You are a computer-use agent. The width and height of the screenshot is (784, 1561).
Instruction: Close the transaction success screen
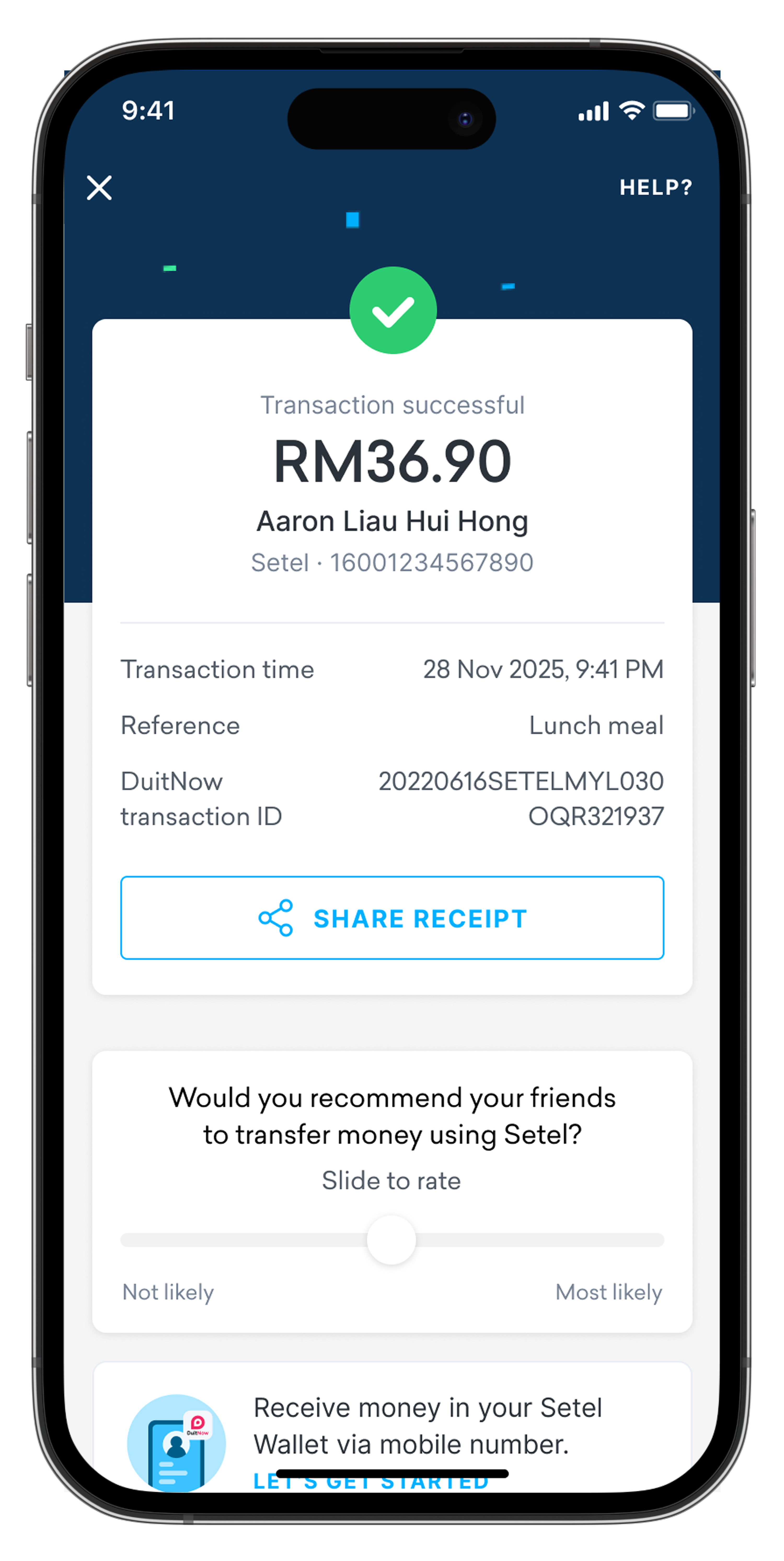(99, 188)
